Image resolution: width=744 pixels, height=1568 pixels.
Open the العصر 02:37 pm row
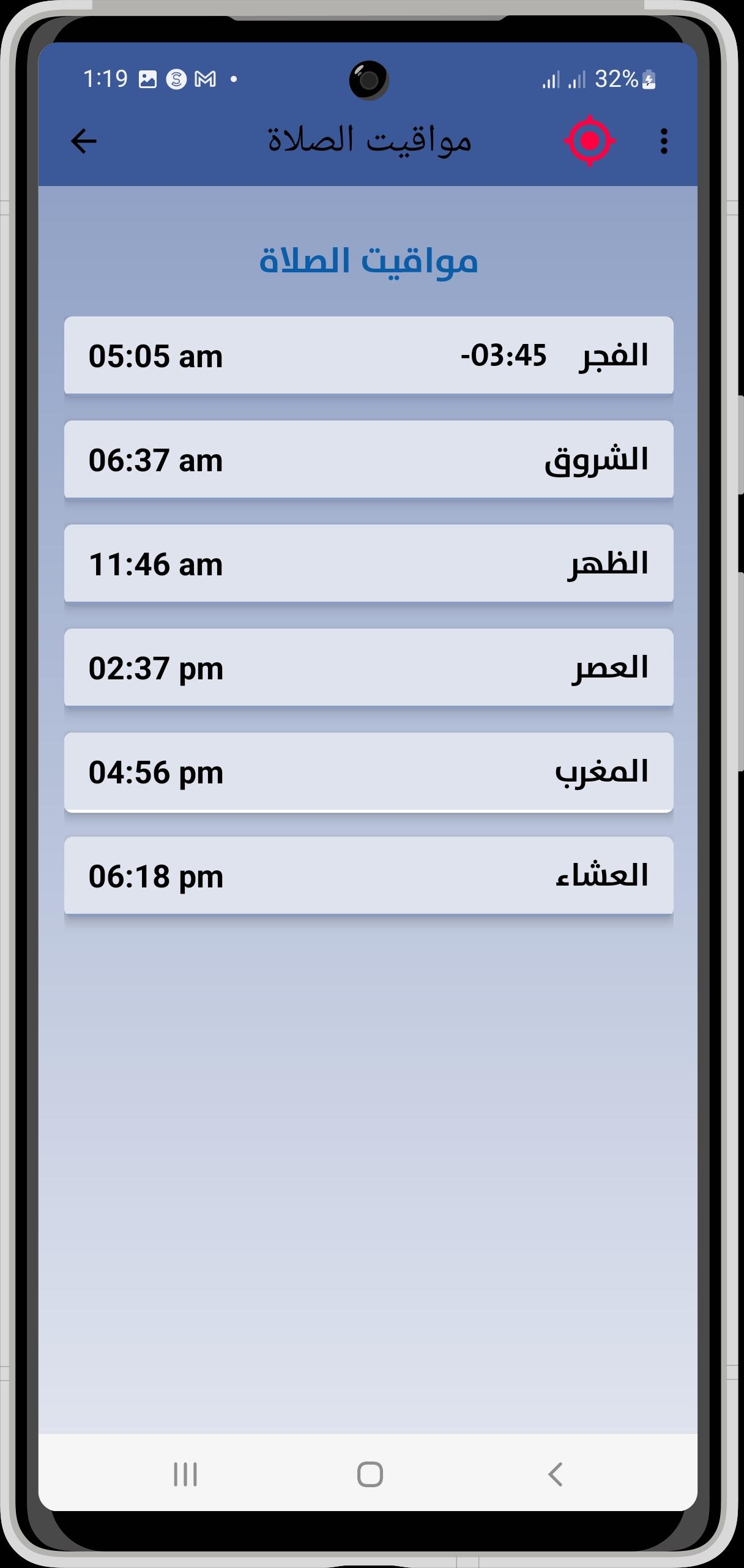coord(369,668)
